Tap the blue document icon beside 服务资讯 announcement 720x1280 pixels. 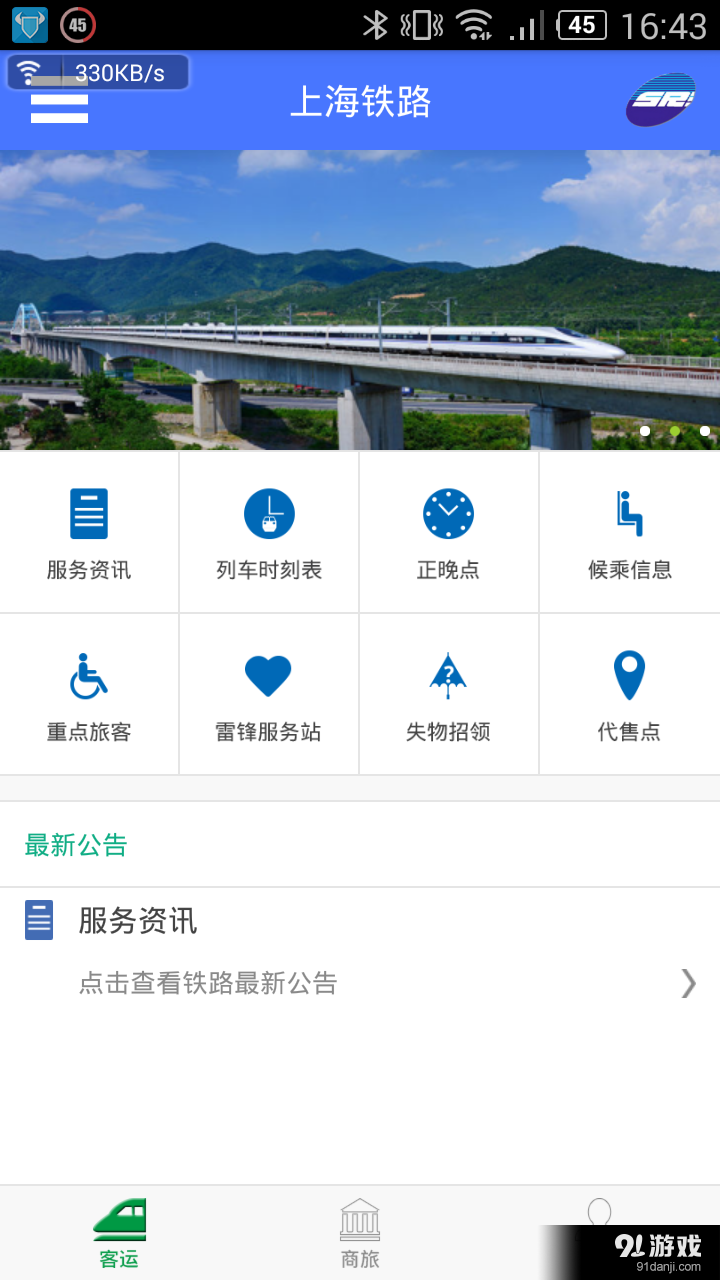[38, 920]
